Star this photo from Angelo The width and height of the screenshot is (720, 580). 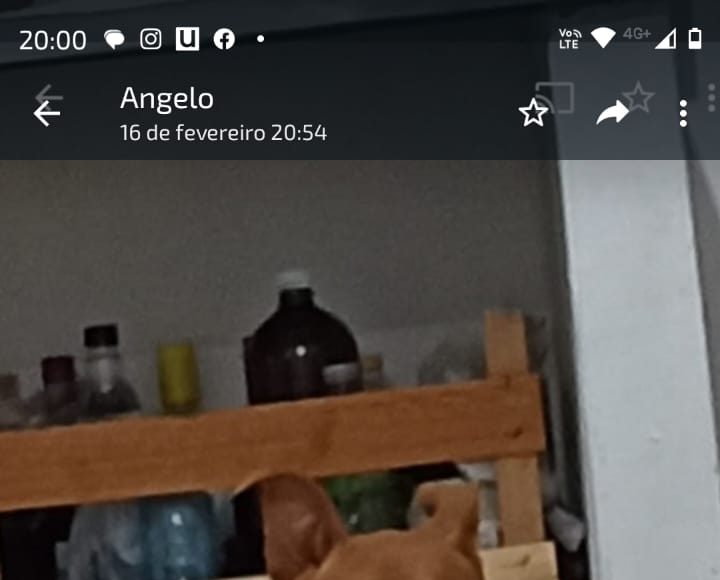point(533,114)
